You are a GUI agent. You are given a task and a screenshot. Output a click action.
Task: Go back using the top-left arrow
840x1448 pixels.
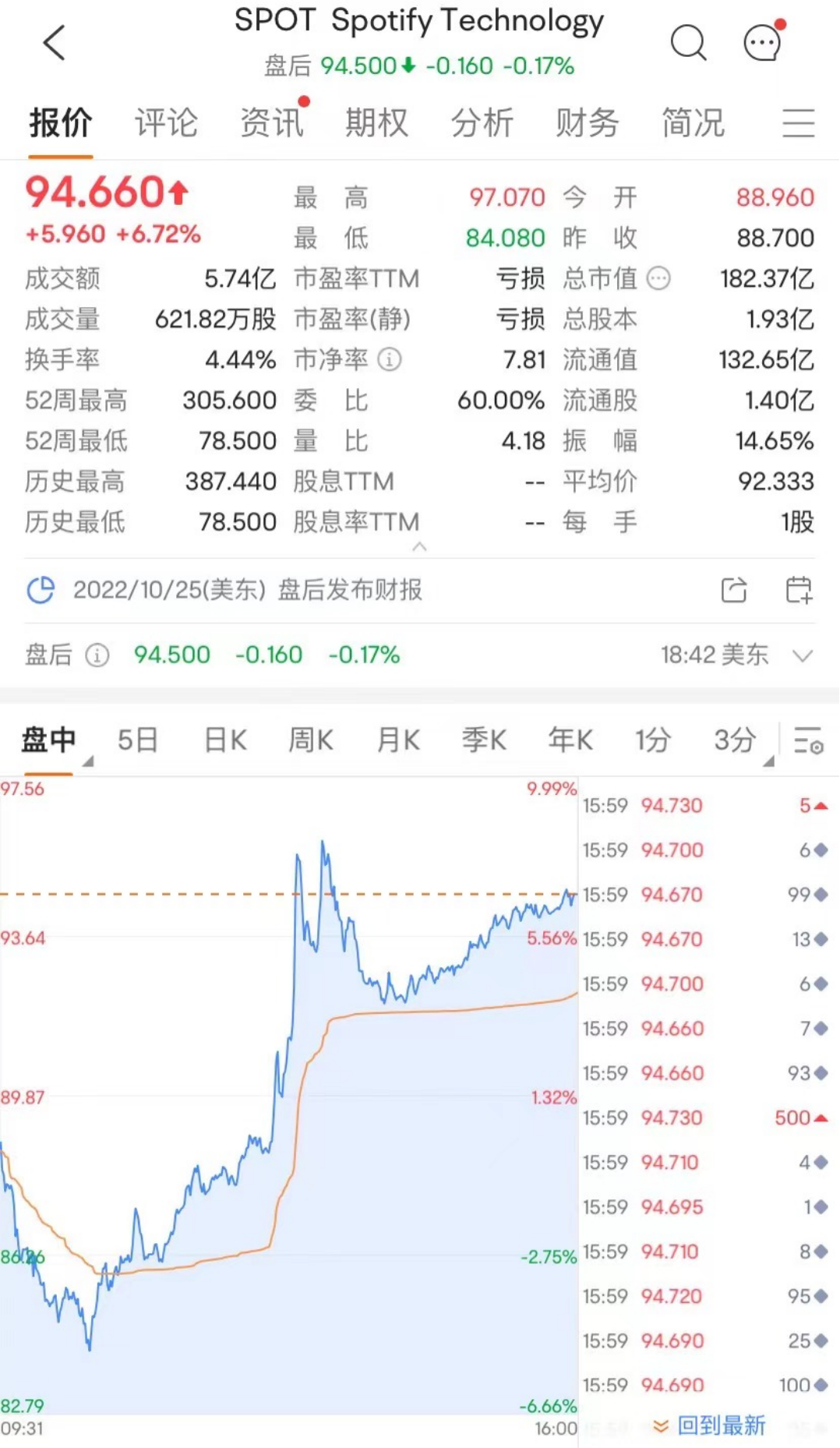[54, 43]
